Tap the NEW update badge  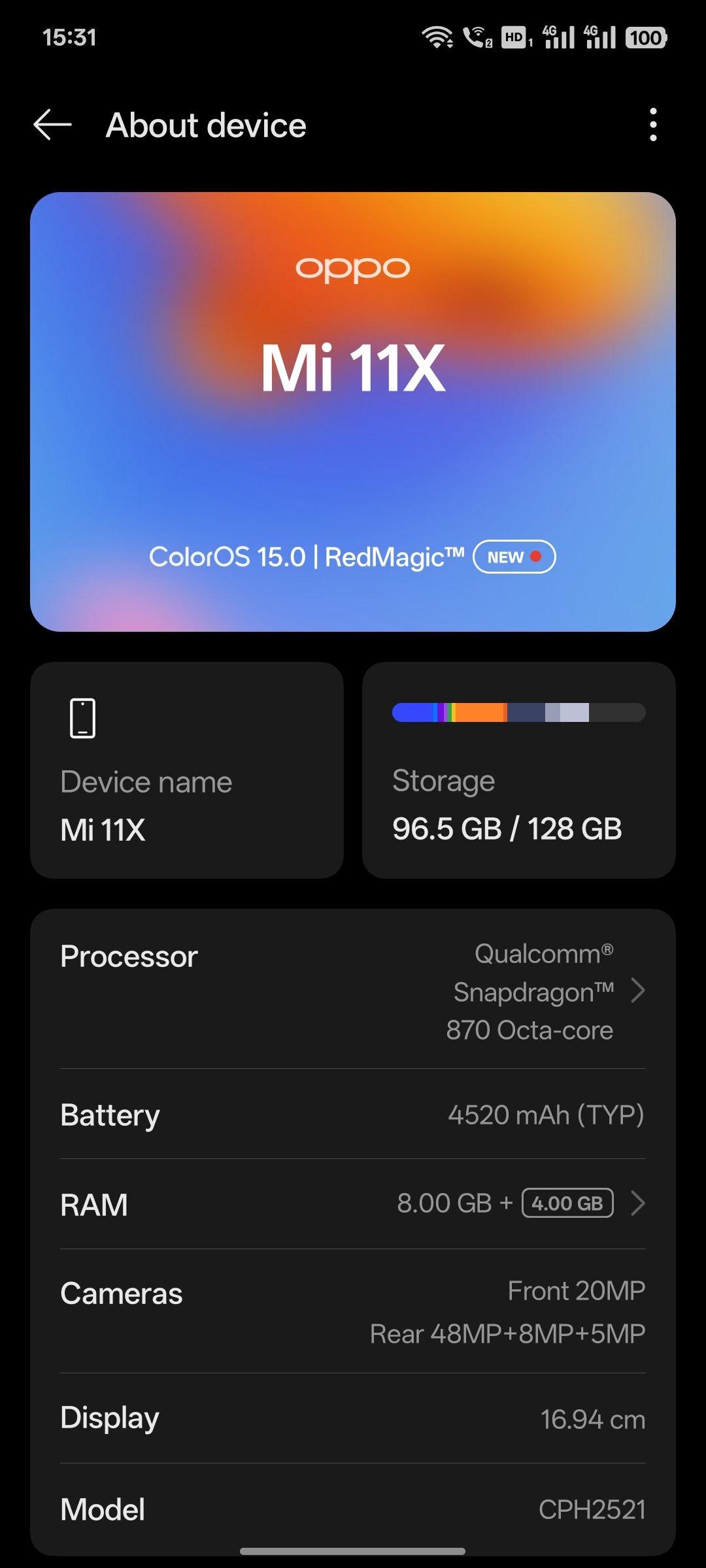tap(514, 557)
